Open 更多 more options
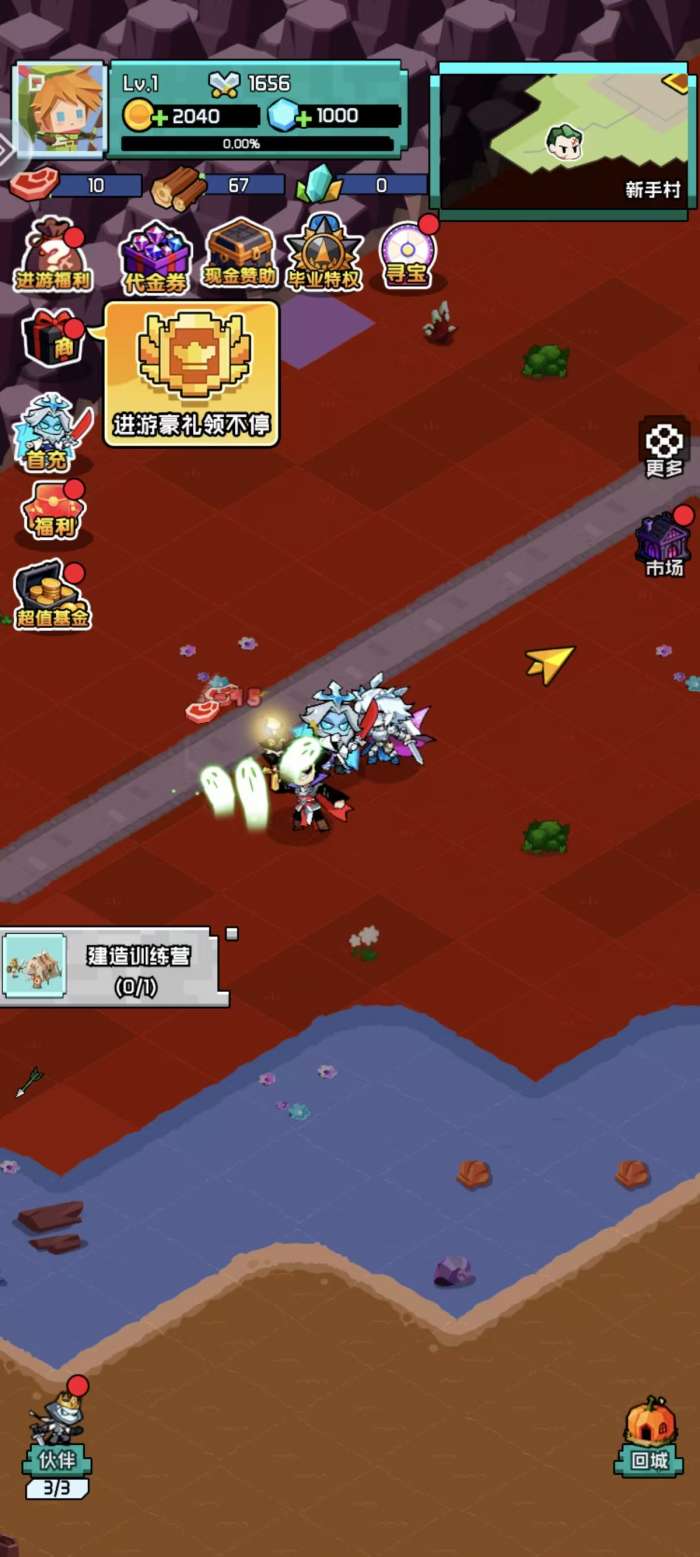Screen dimensions: 700x1557 [664, 449]
